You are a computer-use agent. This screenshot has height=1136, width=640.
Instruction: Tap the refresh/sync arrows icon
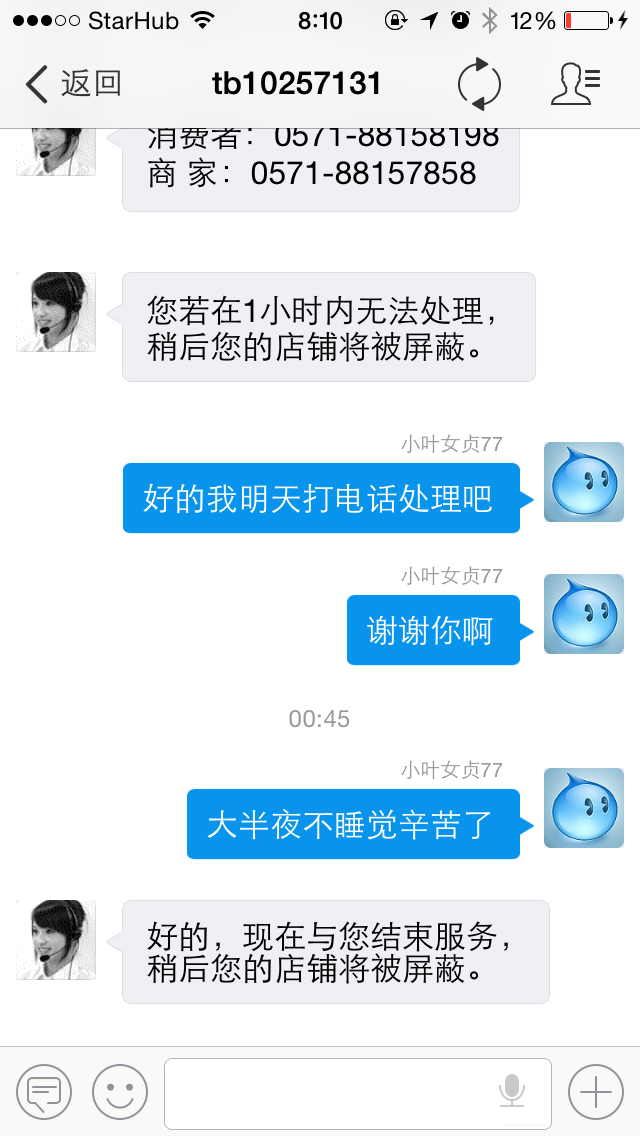click(479, 85)
